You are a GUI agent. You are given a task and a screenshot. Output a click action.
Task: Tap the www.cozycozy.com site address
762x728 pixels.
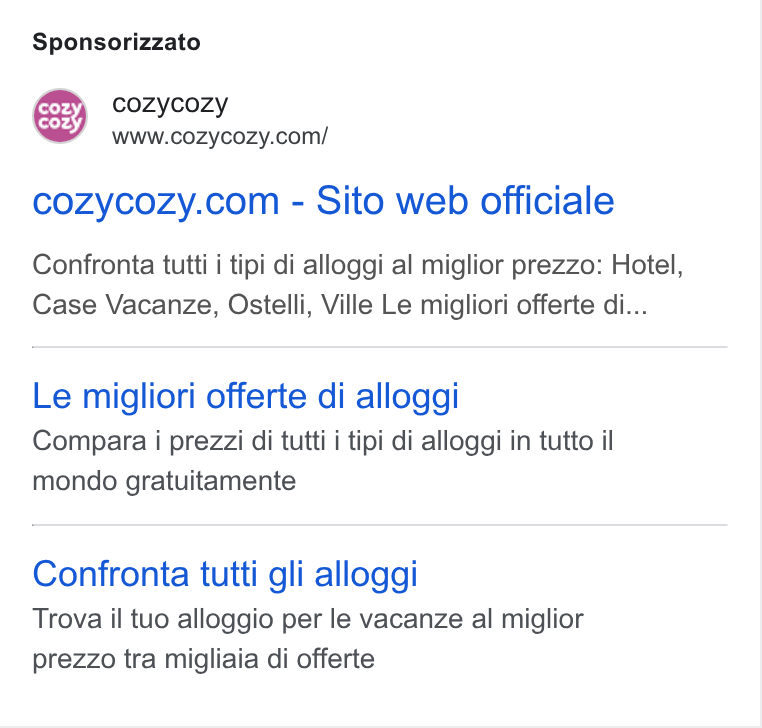pyautogui.click(x=220, y=137)
